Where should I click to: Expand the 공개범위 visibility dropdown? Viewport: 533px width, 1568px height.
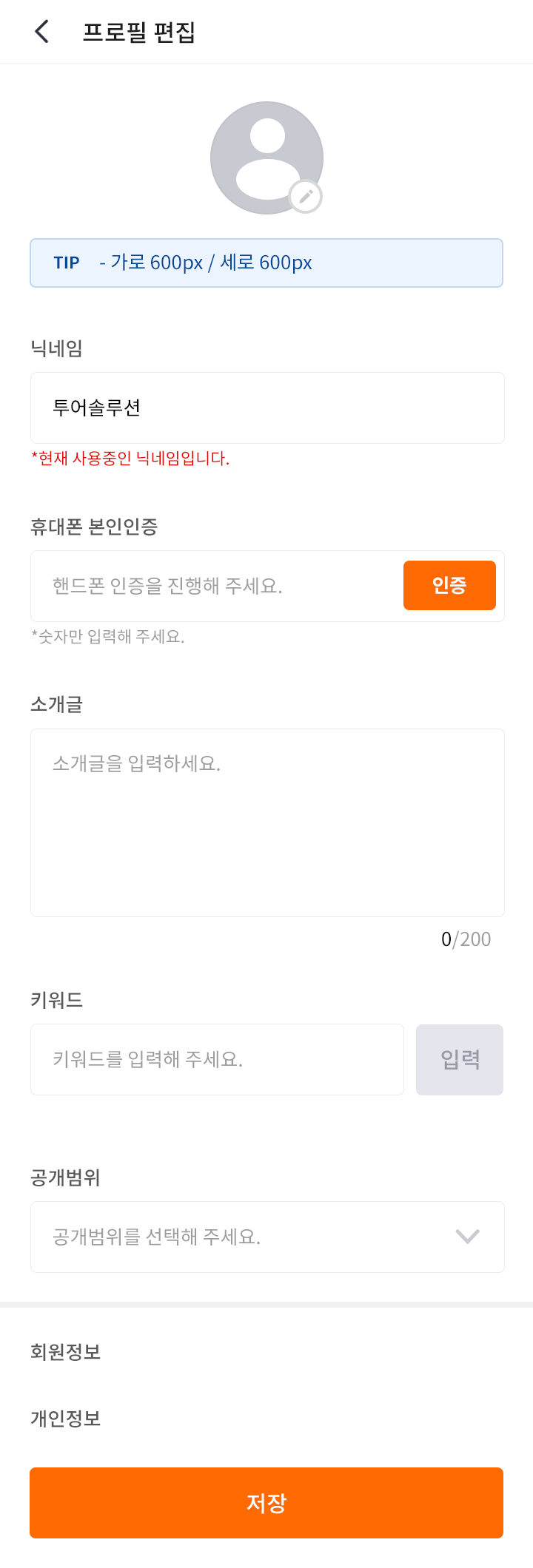(266, 1237)
